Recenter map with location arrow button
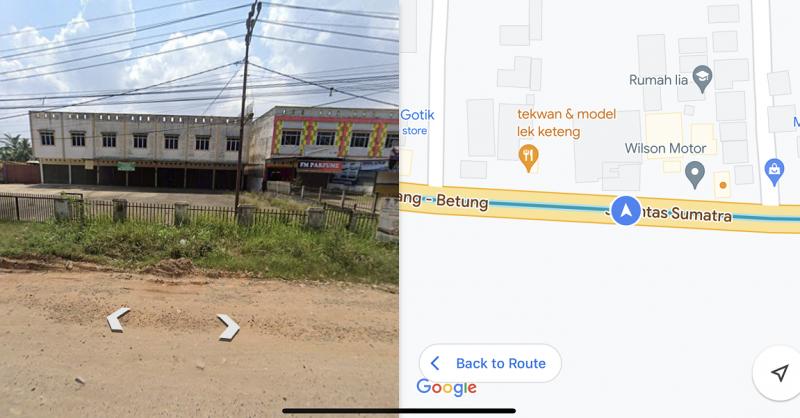This screenshot has width=800, height=418. pyautogui.click(x=780, y=372)
